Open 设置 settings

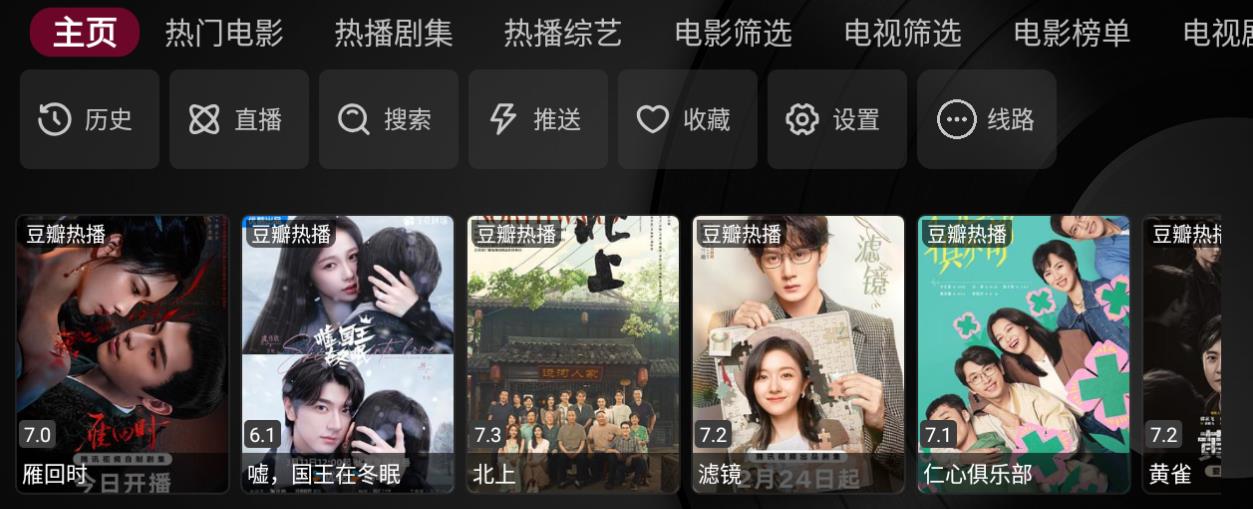click(837, 120)
